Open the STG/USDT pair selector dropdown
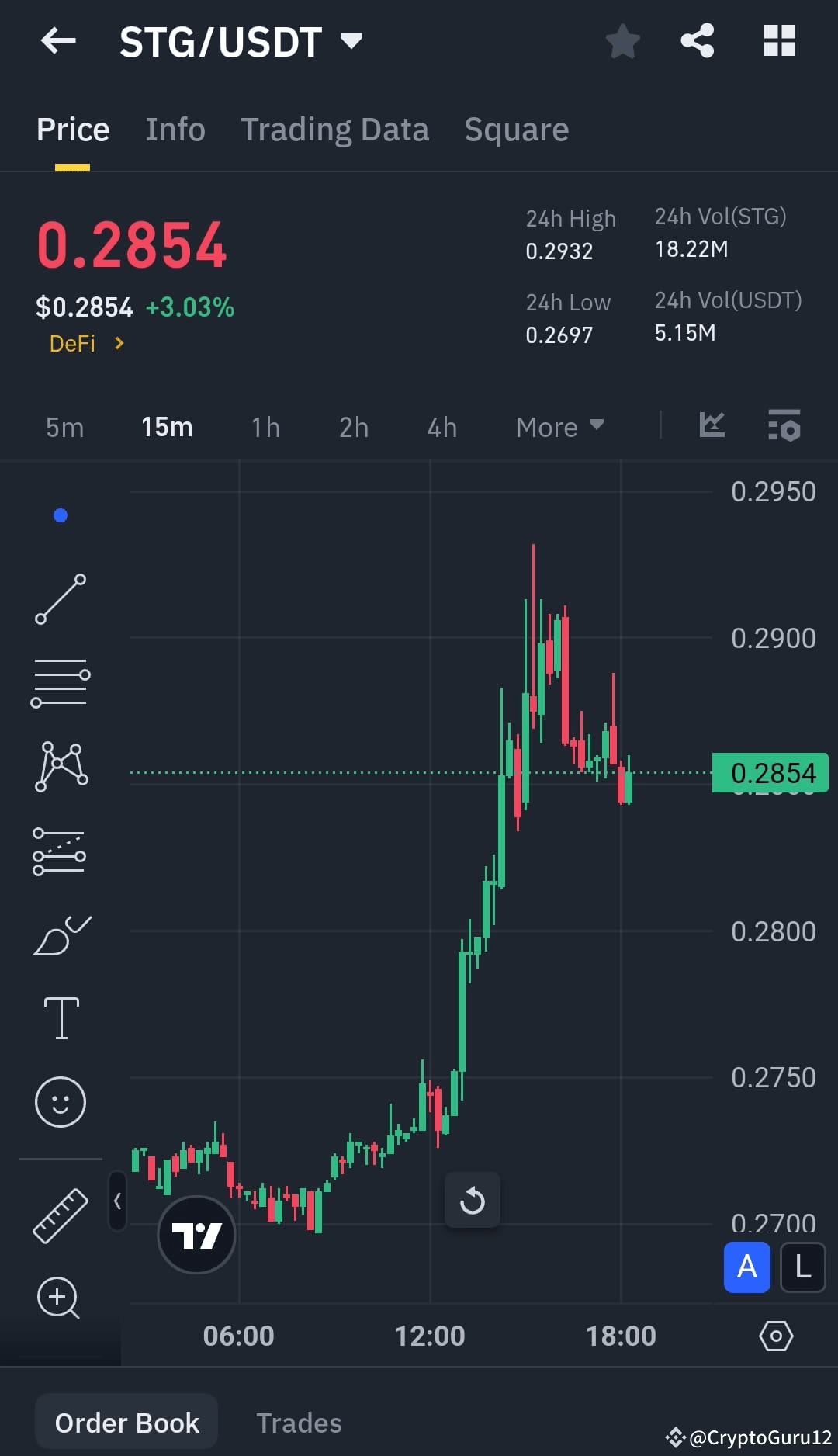This screenshot has height=1456, width=838. pyautogui.click(x=351, y=42)
